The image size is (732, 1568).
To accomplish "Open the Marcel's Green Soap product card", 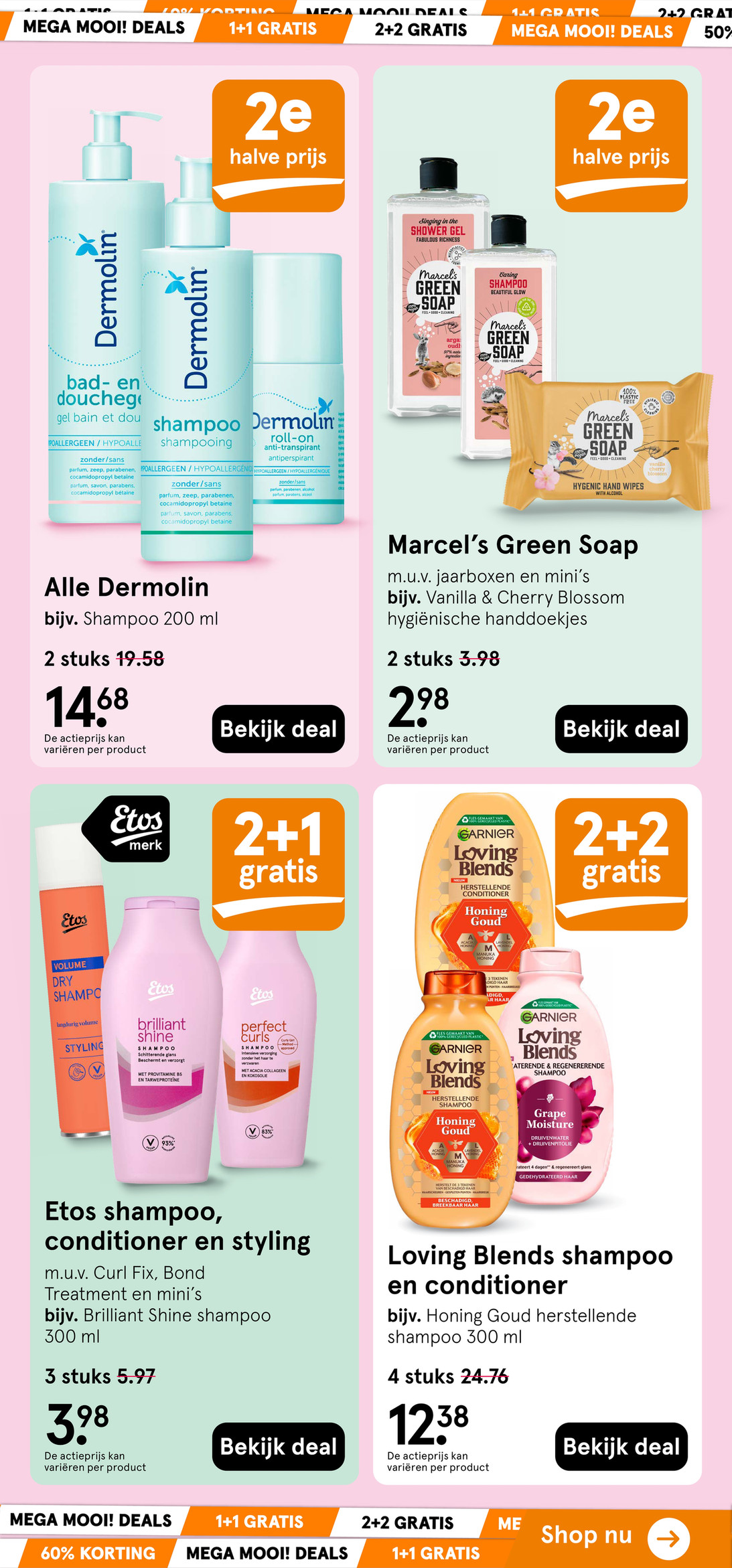I will 537,416.
